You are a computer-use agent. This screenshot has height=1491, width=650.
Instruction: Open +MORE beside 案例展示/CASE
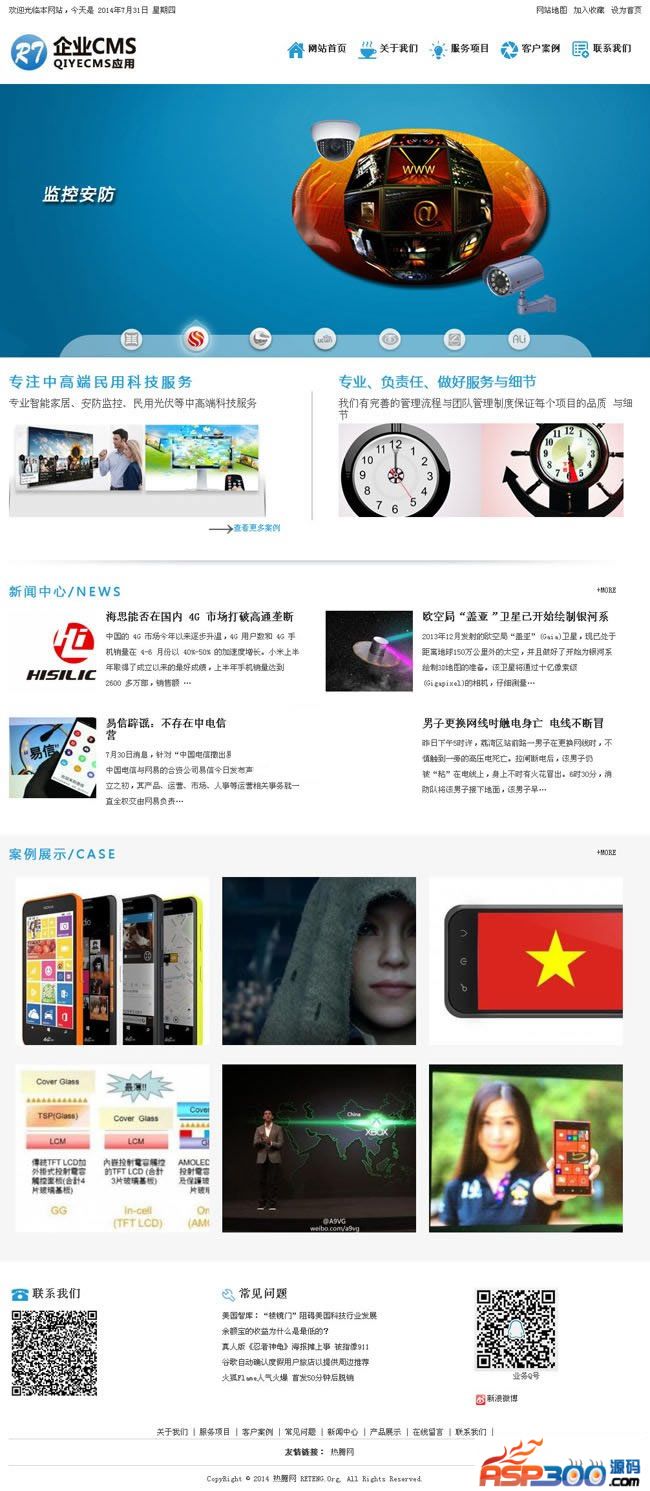point(606,853)
